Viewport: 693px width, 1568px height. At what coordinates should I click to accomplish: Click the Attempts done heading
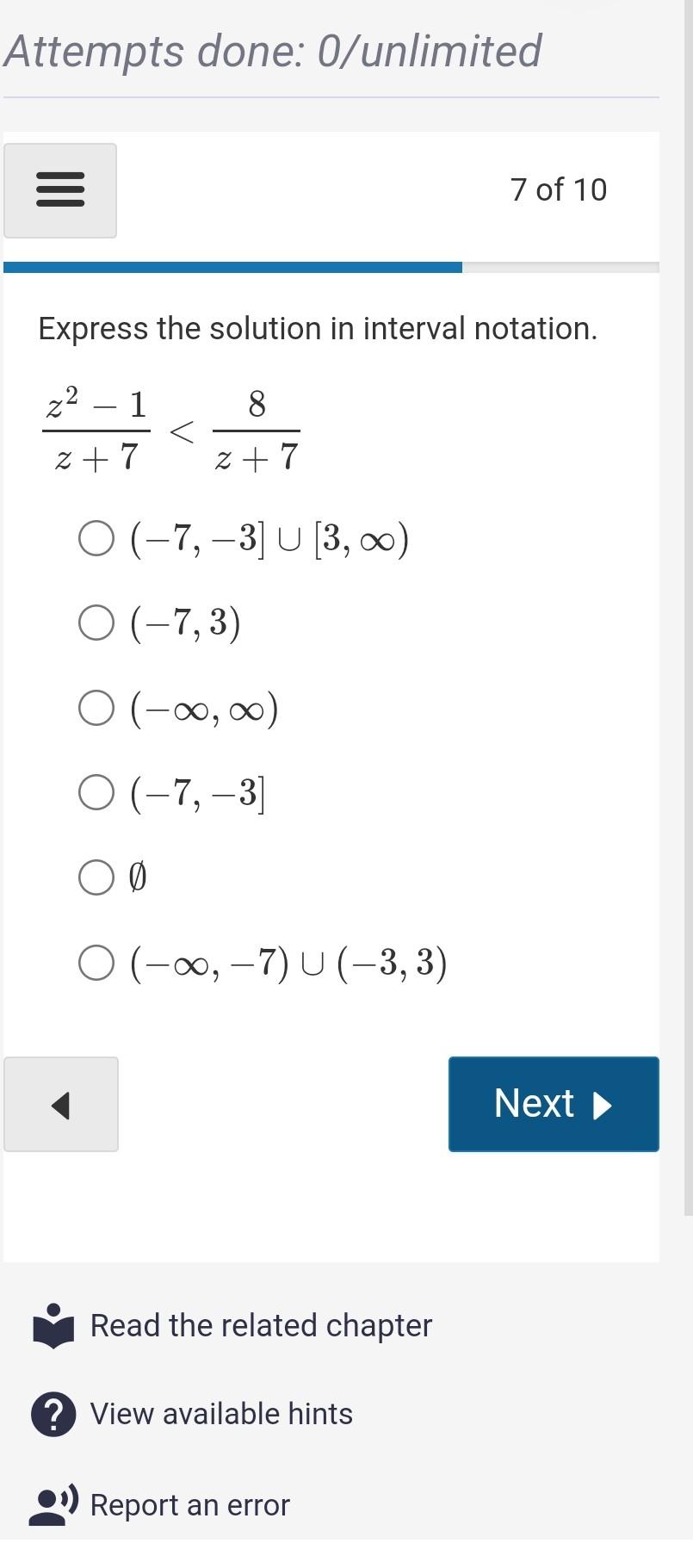coord(274,50)
